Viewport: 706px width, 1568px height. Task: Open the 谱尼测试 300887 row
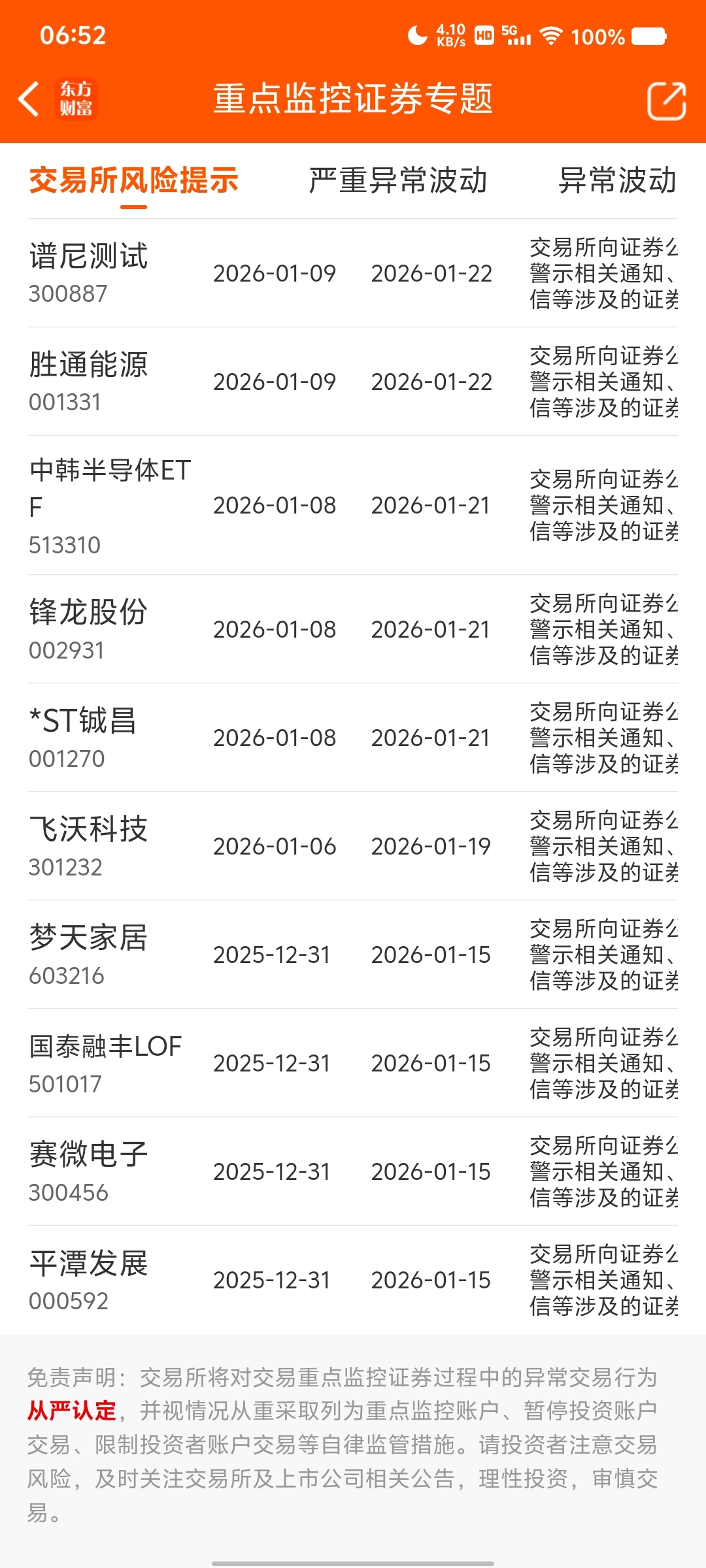tap(353, 273)
